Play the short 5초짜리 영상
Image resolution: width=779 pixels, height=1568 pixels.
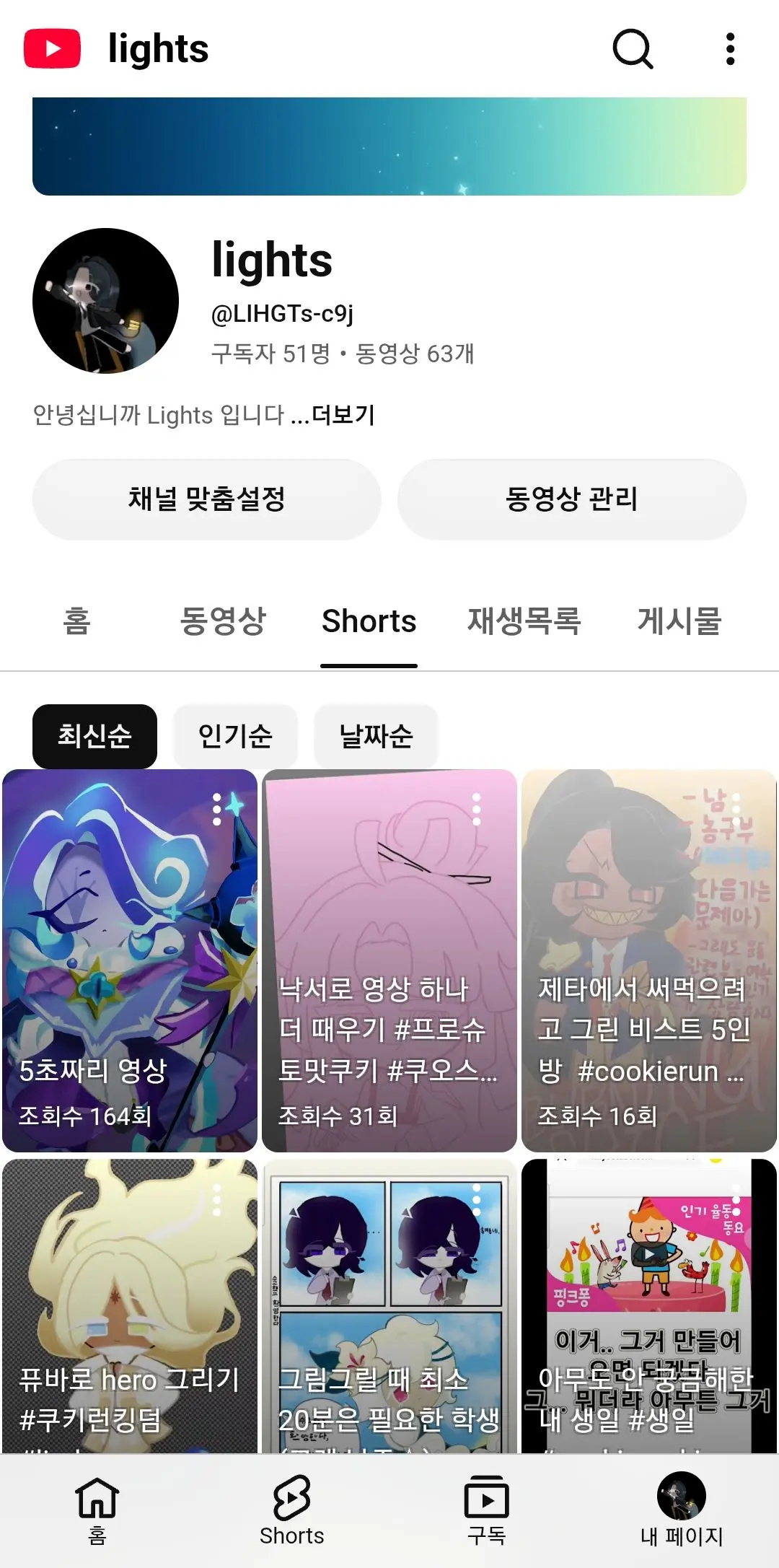click(x=130, y=960)
